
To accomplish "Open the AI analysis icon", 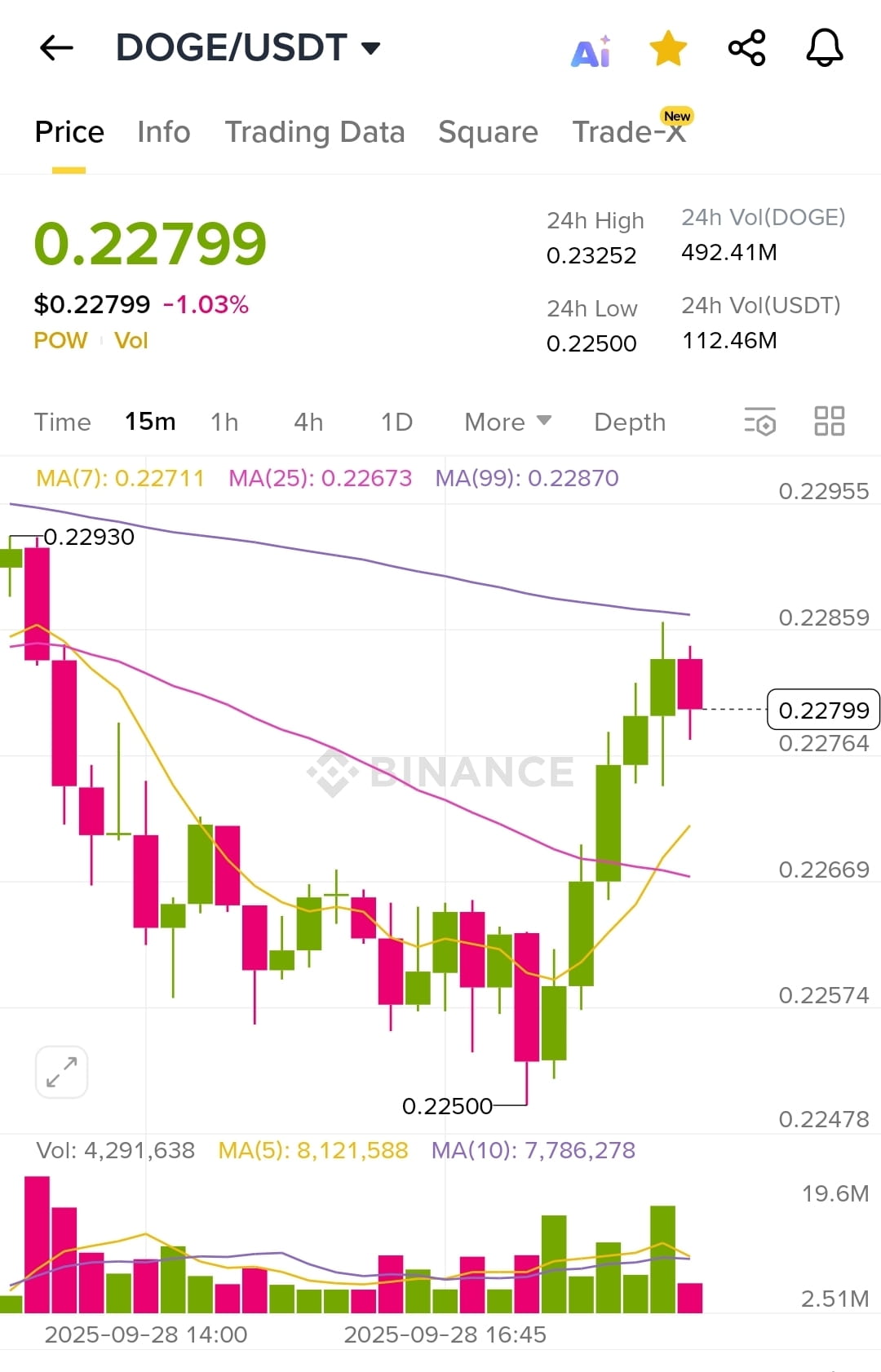I will point(591,51).
